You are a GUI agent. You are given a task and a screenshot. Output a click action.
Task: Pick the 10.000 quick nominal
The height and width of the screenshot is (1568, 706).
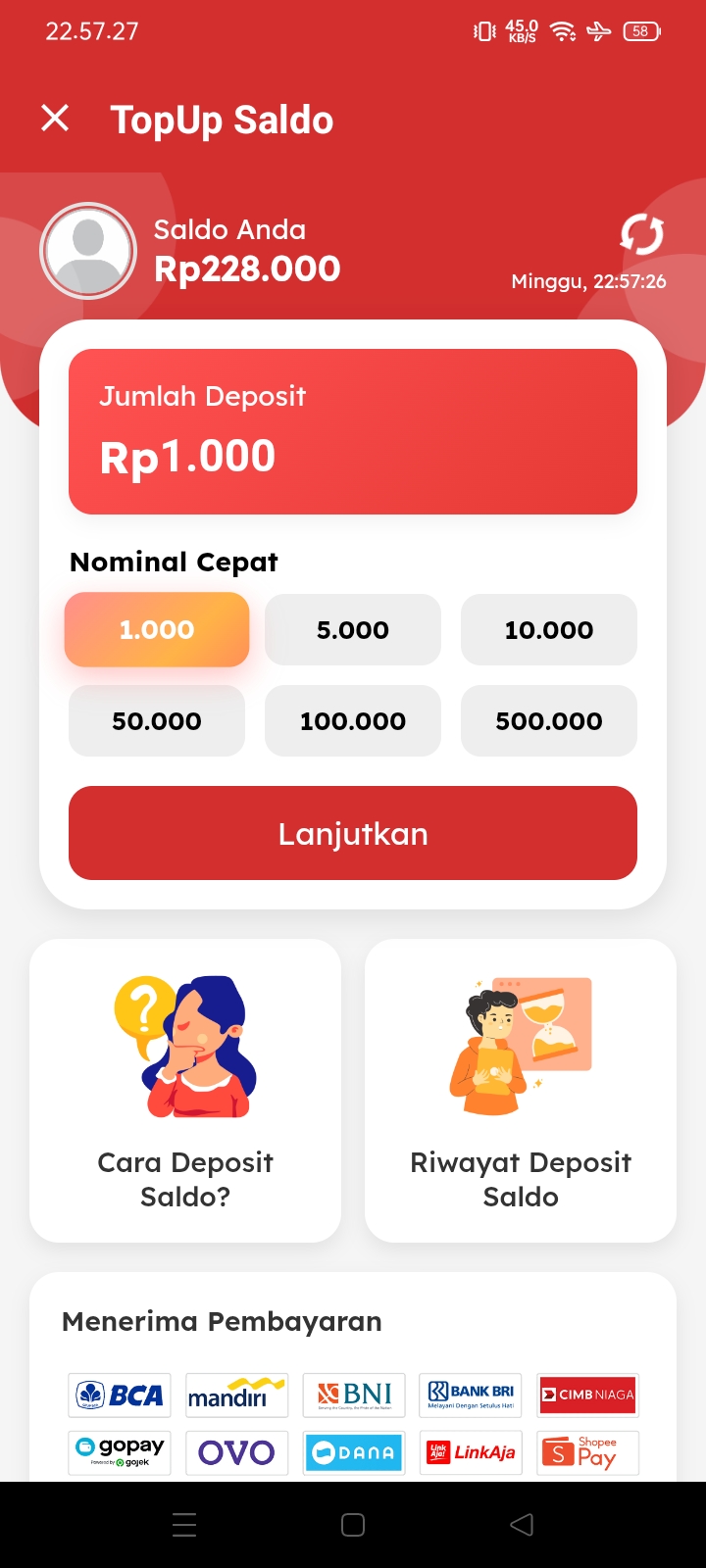(x=549, y=629)
